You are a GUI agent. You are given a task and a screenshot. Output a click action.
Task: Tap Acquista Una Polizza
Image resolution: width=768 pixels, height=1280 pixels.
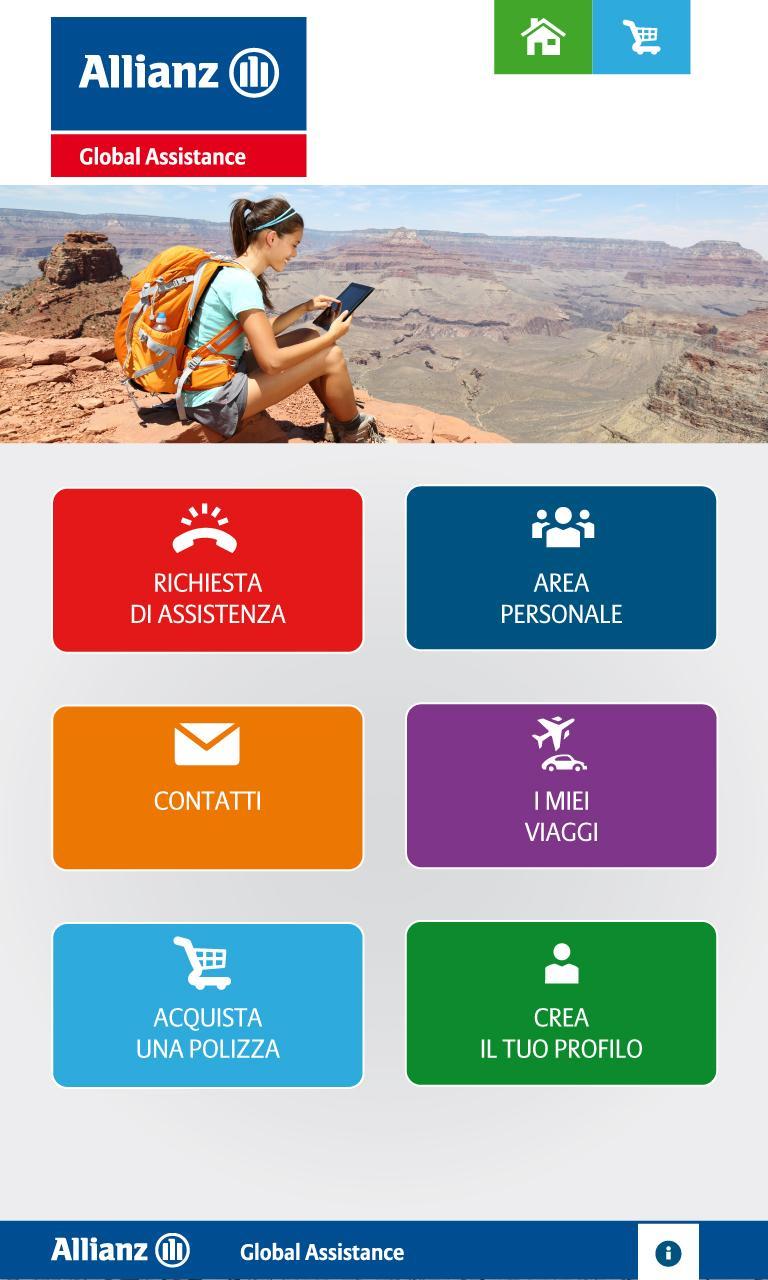pyautogui.click(x=207, y=1003)
